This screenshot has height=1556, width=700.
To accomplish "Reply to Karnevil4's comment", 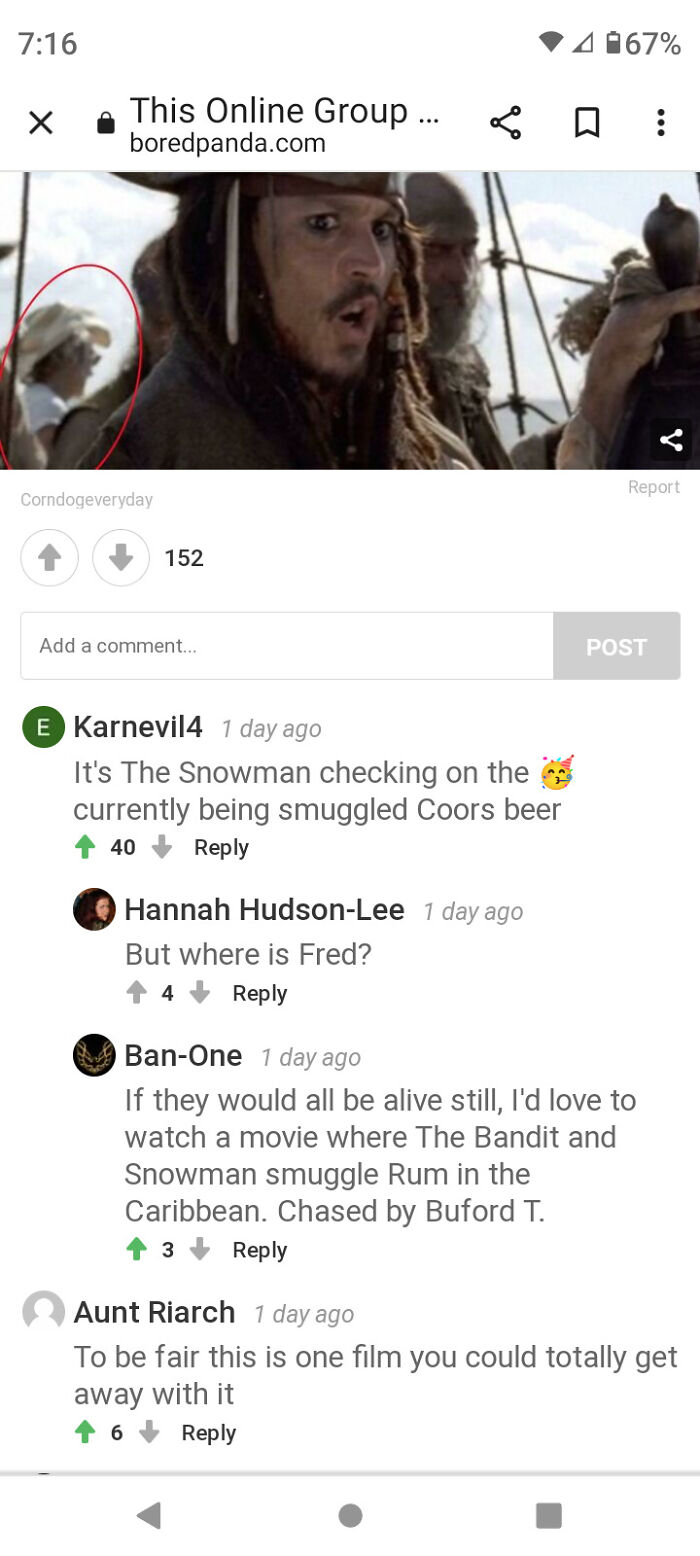I will [221, 847].
